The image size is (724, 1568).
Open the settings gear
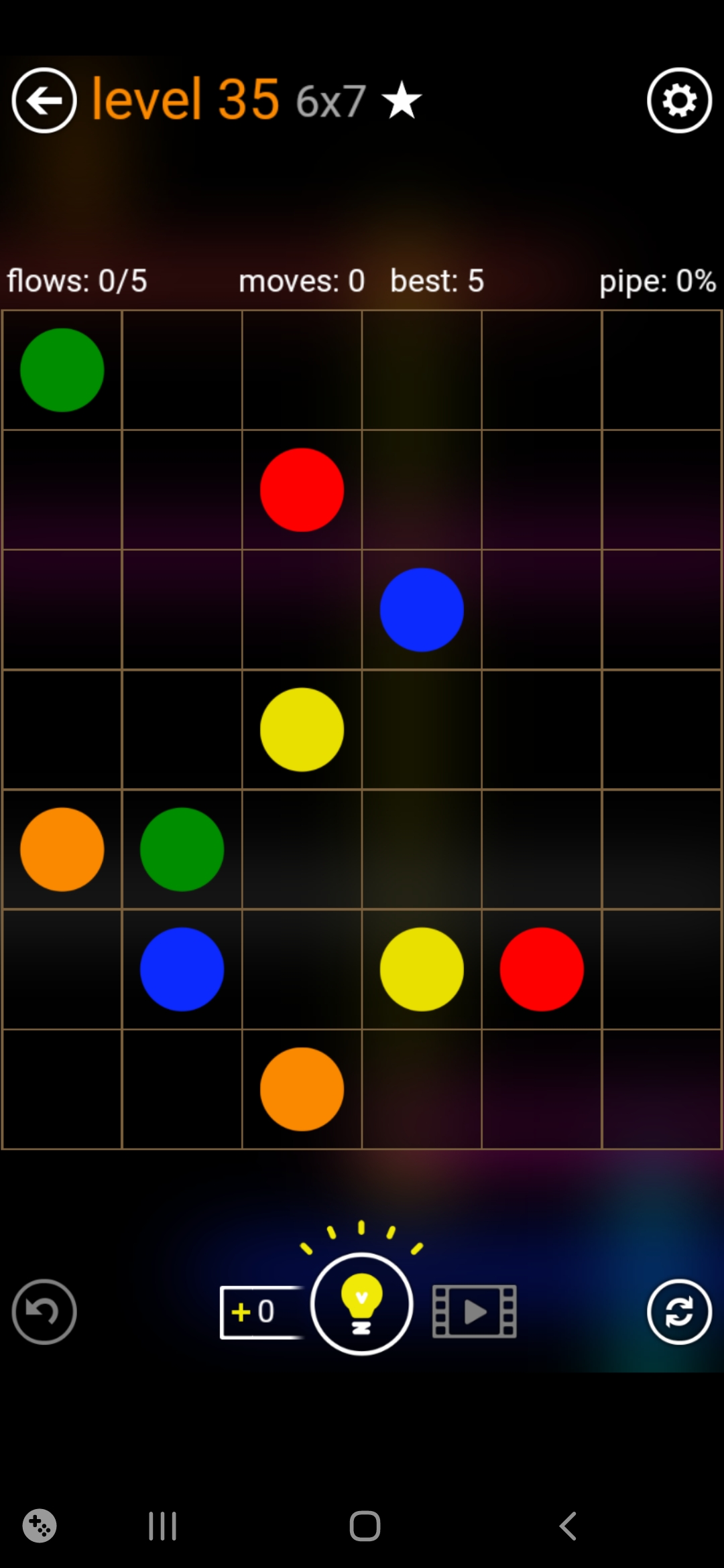[x=679, y=101]
